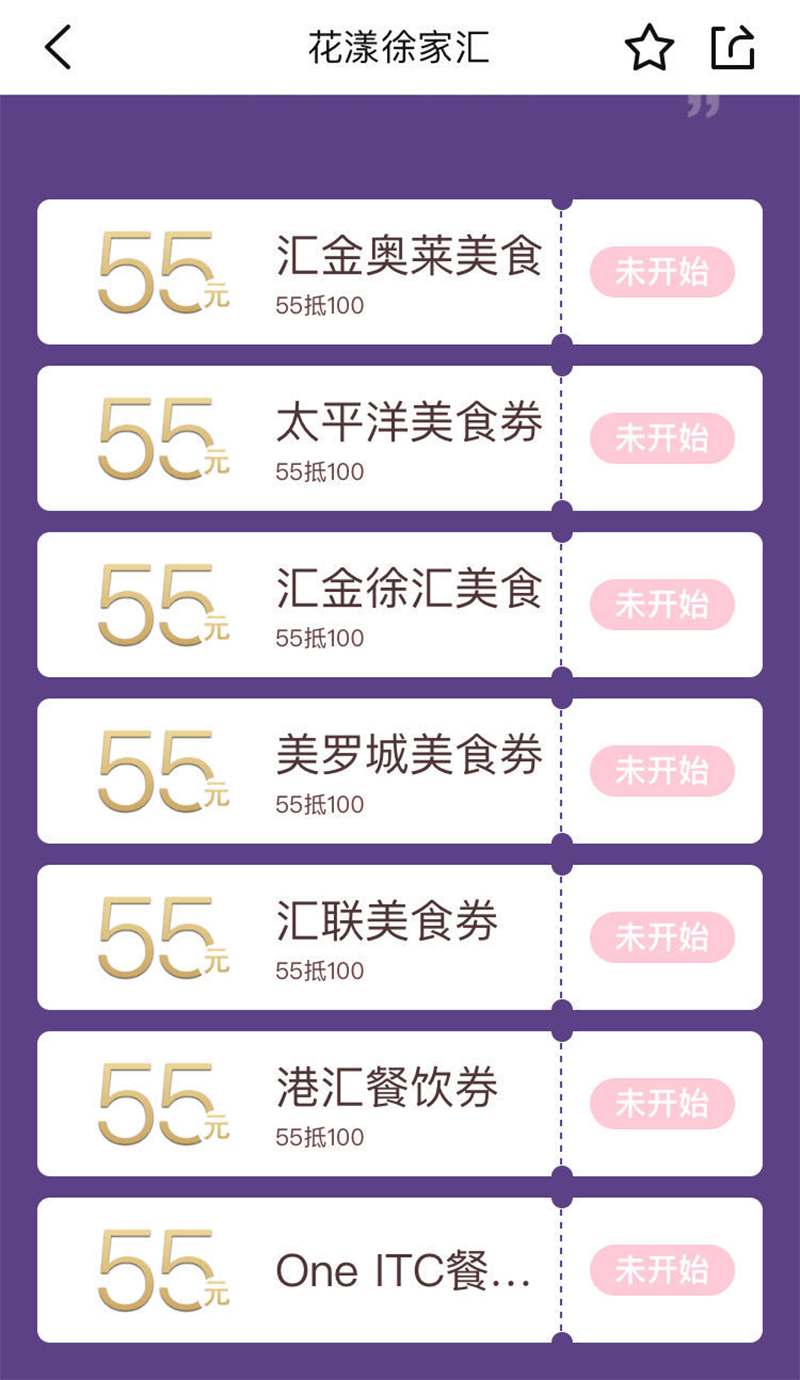Tap 未开始 on 汇联美食券 coupon
The height and width of the screenshot is (1380, 800).
[662, 937]
